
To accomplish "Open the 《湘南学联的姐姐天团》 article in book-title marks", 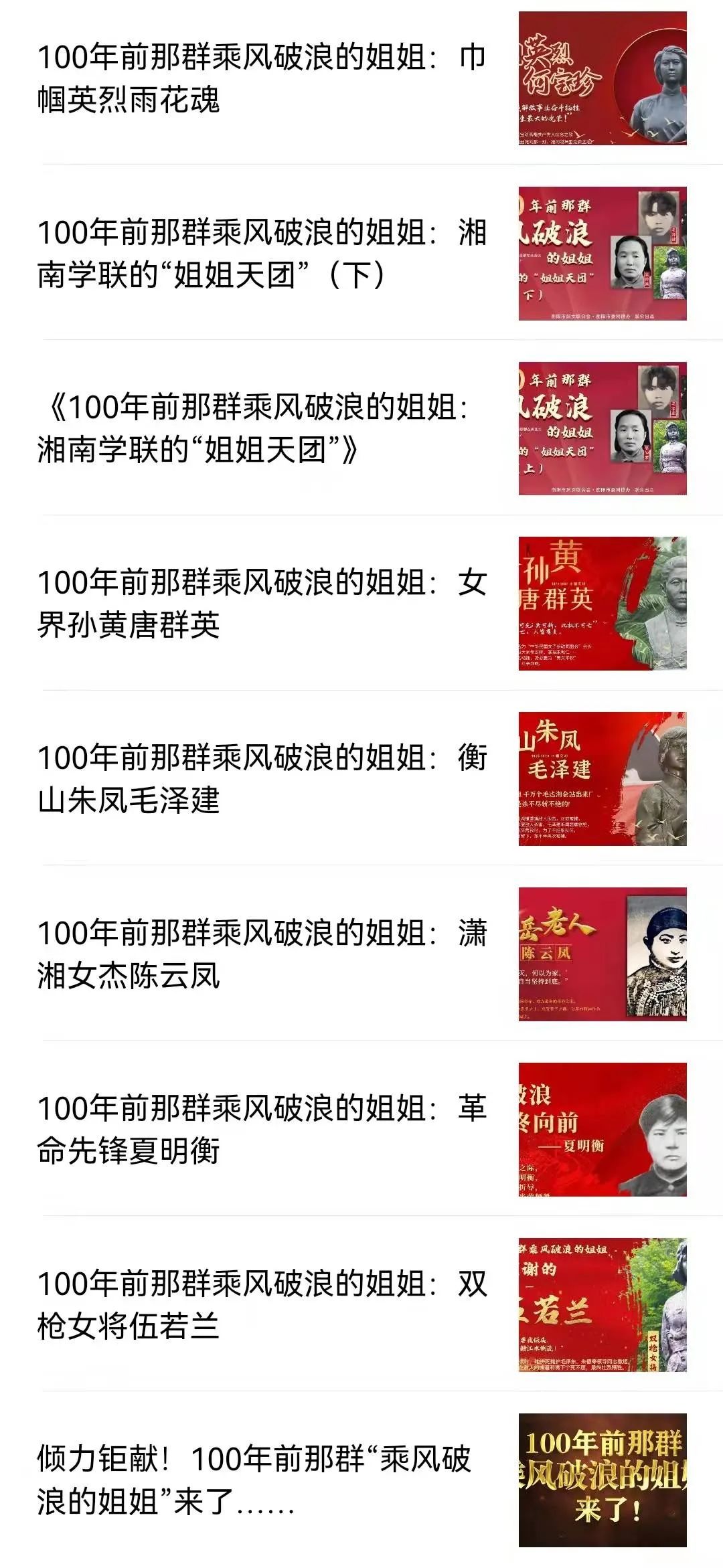I will 261,428.
